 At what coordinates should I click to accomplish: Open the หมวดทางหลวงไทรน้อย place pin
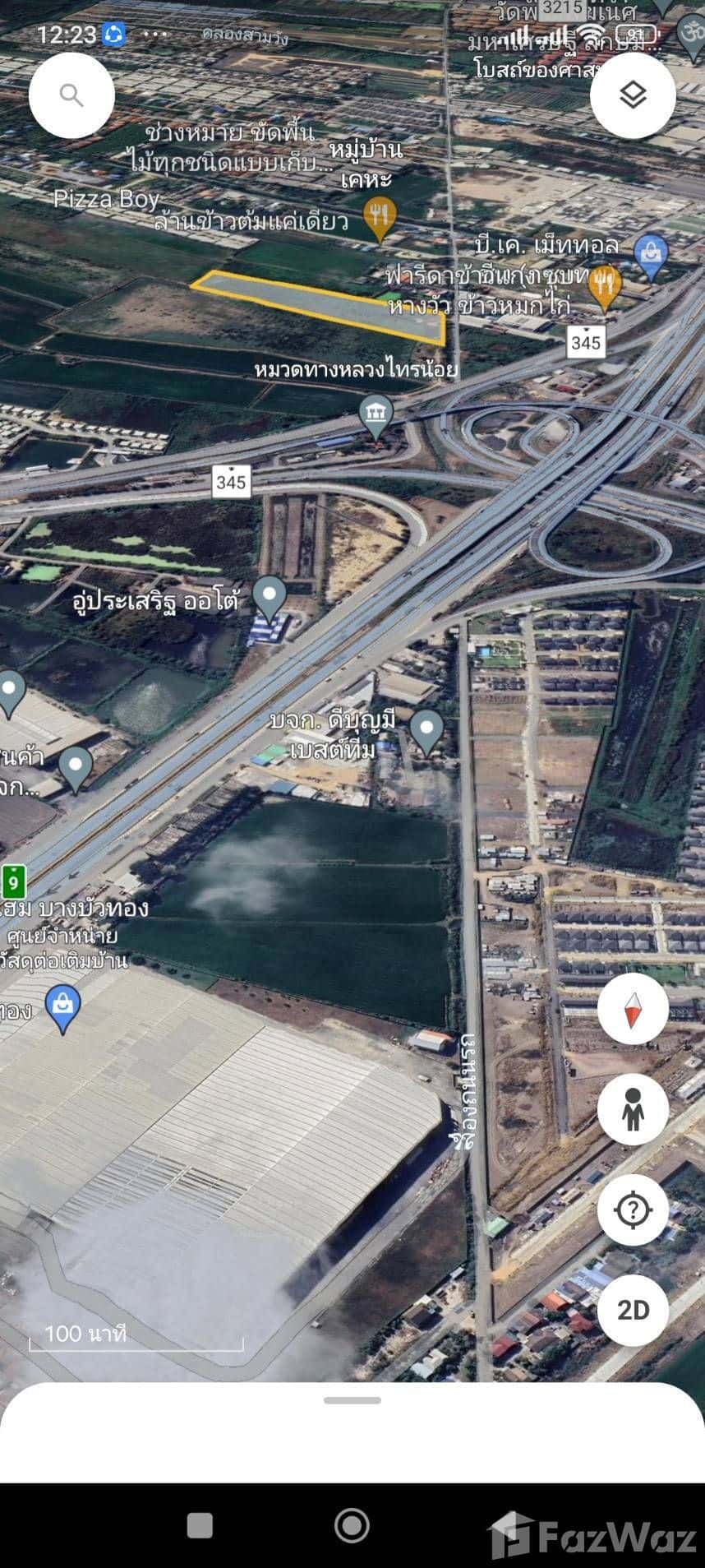point(376,414)
